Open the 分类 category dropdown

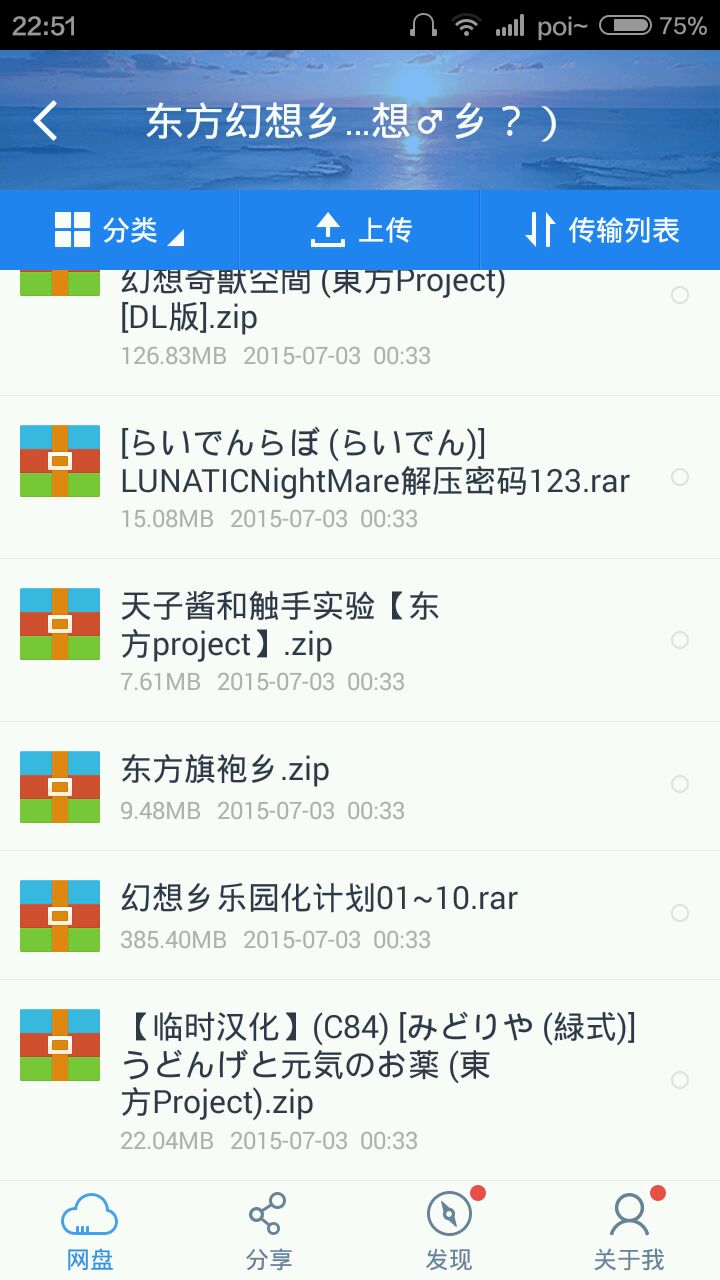tap(120, 230)
